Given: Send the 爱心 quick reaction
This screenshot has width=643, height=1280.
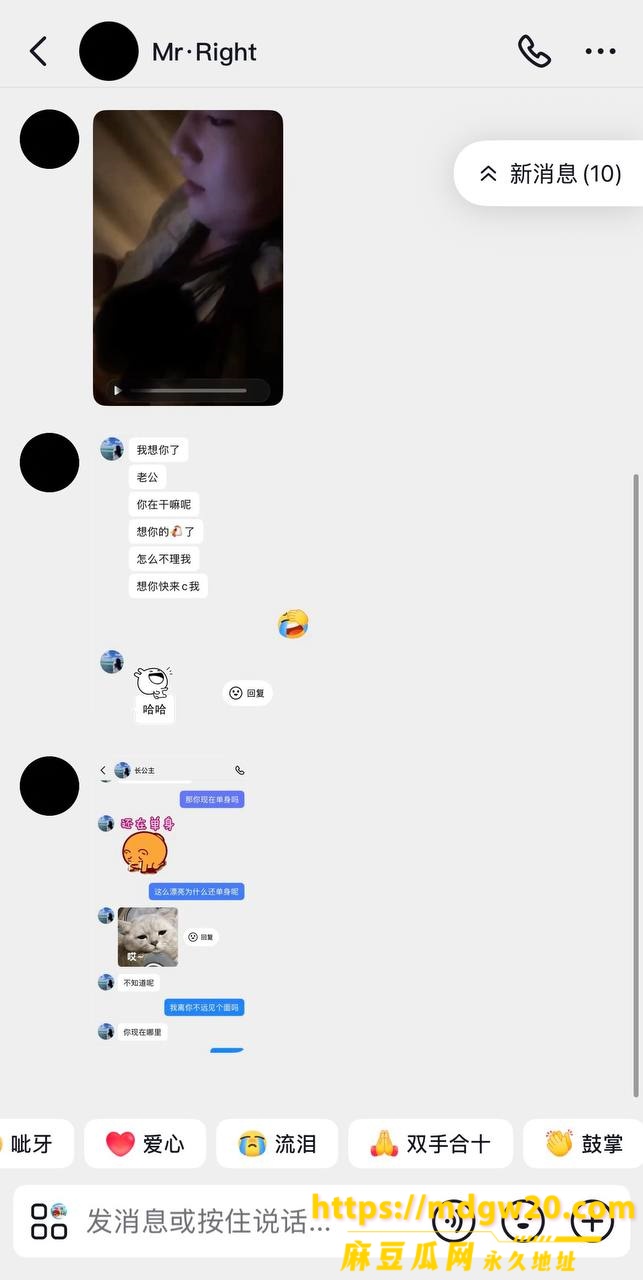Looking at the screenshot, I should [x=145, y=1144].
